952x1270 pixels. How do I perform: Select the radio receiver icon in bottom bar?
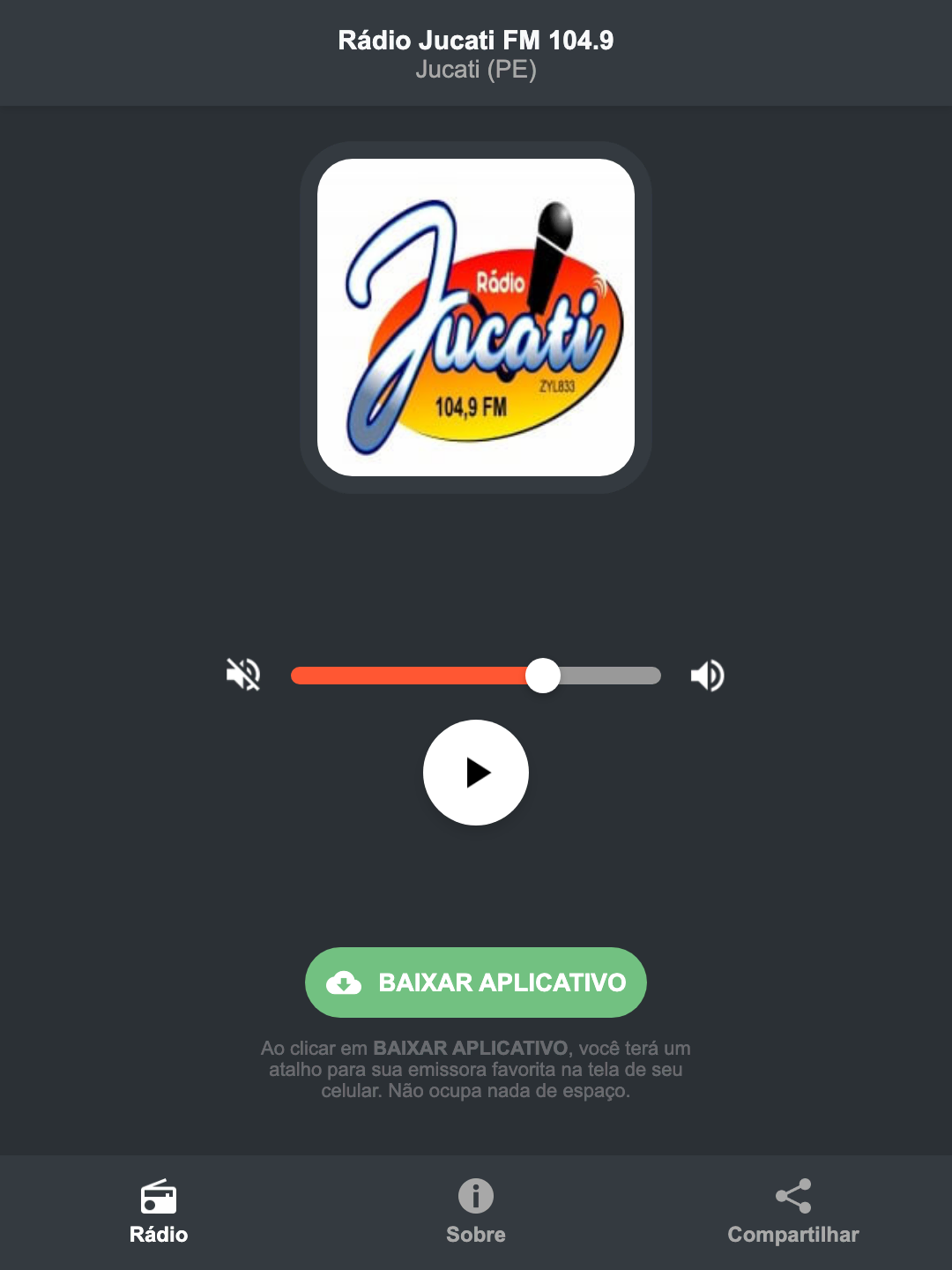tap(159, 1198)
